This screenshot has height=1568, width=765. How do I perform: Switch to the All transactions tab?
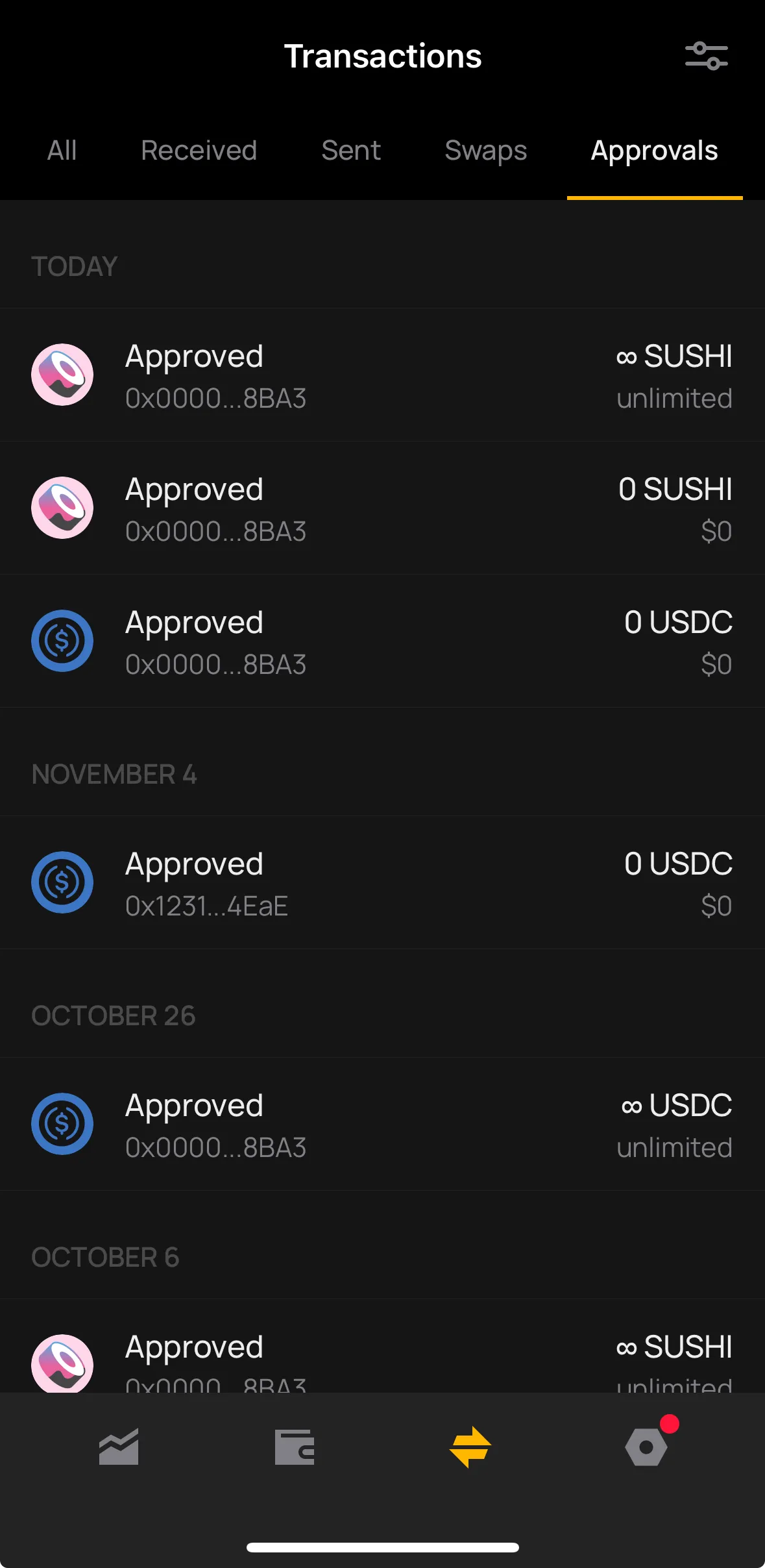(x=62, y=151)
